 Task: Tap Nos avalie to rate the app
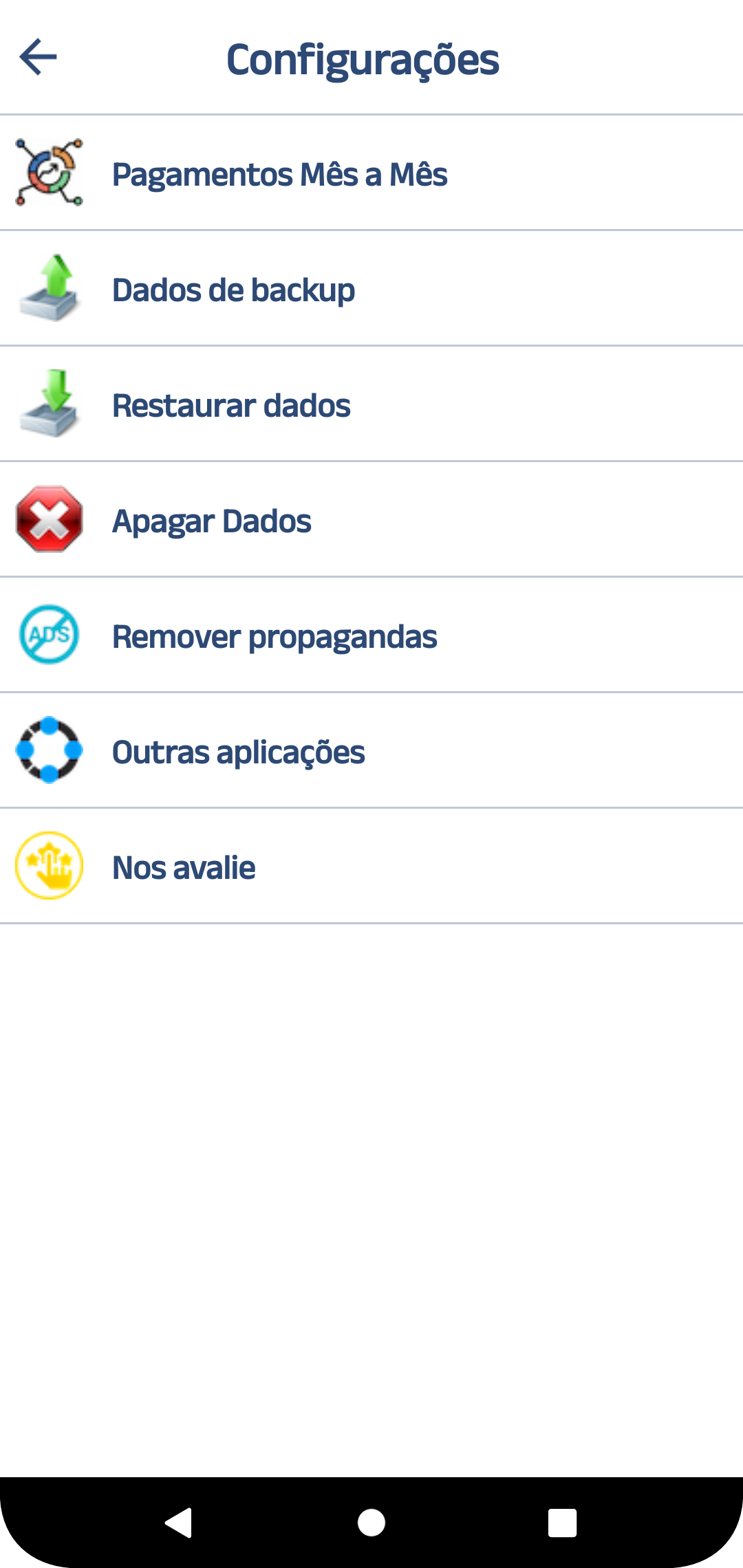[x=184, y=867]
